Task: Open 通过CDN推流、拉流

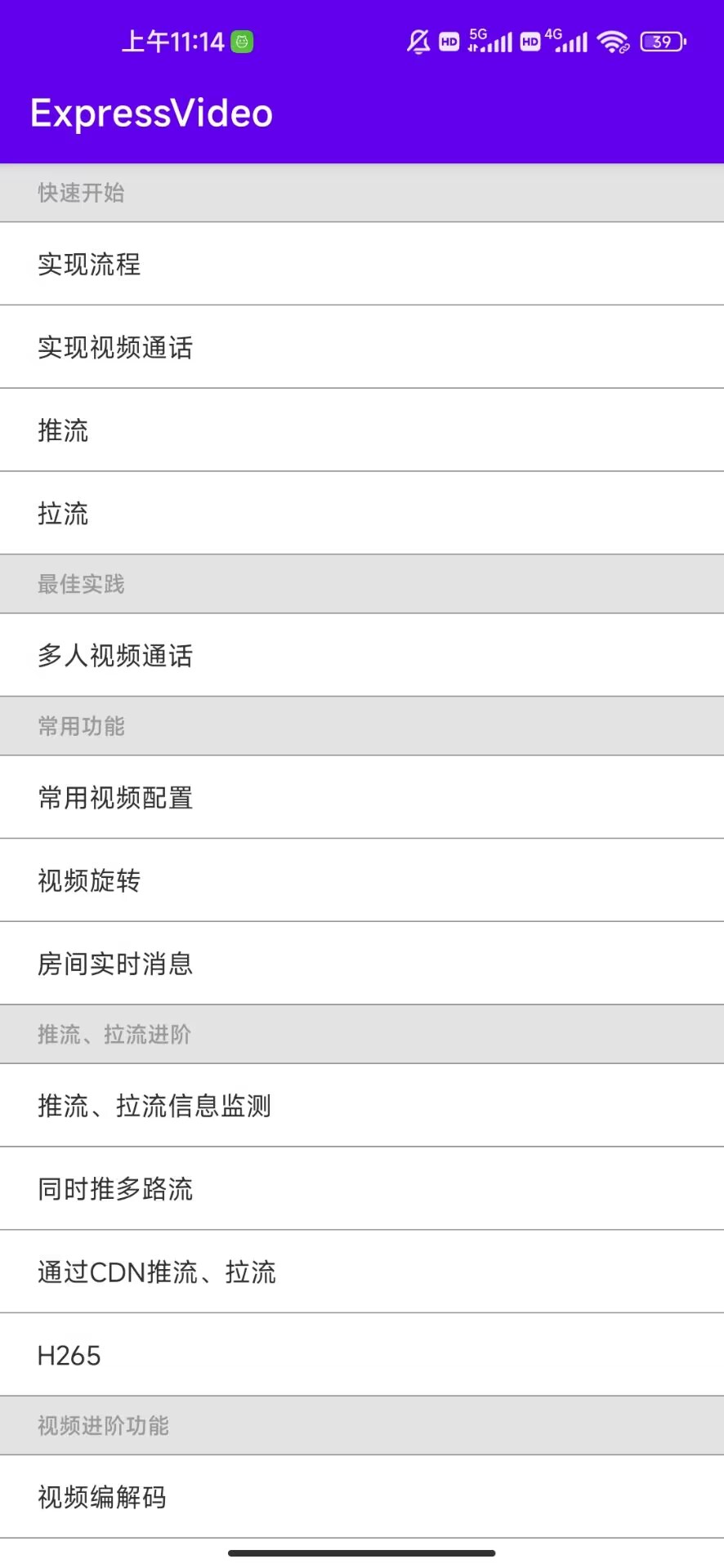Action: pos(157,1272)
